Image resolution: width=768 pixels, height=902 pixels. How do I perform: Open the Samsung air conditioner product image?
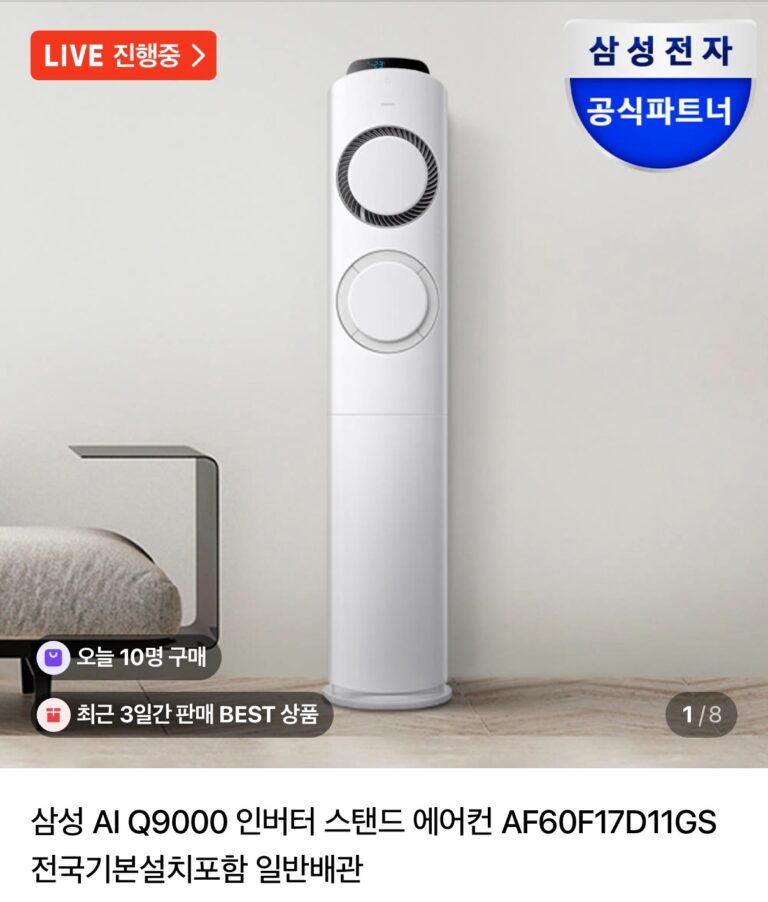tap(388, 380)
